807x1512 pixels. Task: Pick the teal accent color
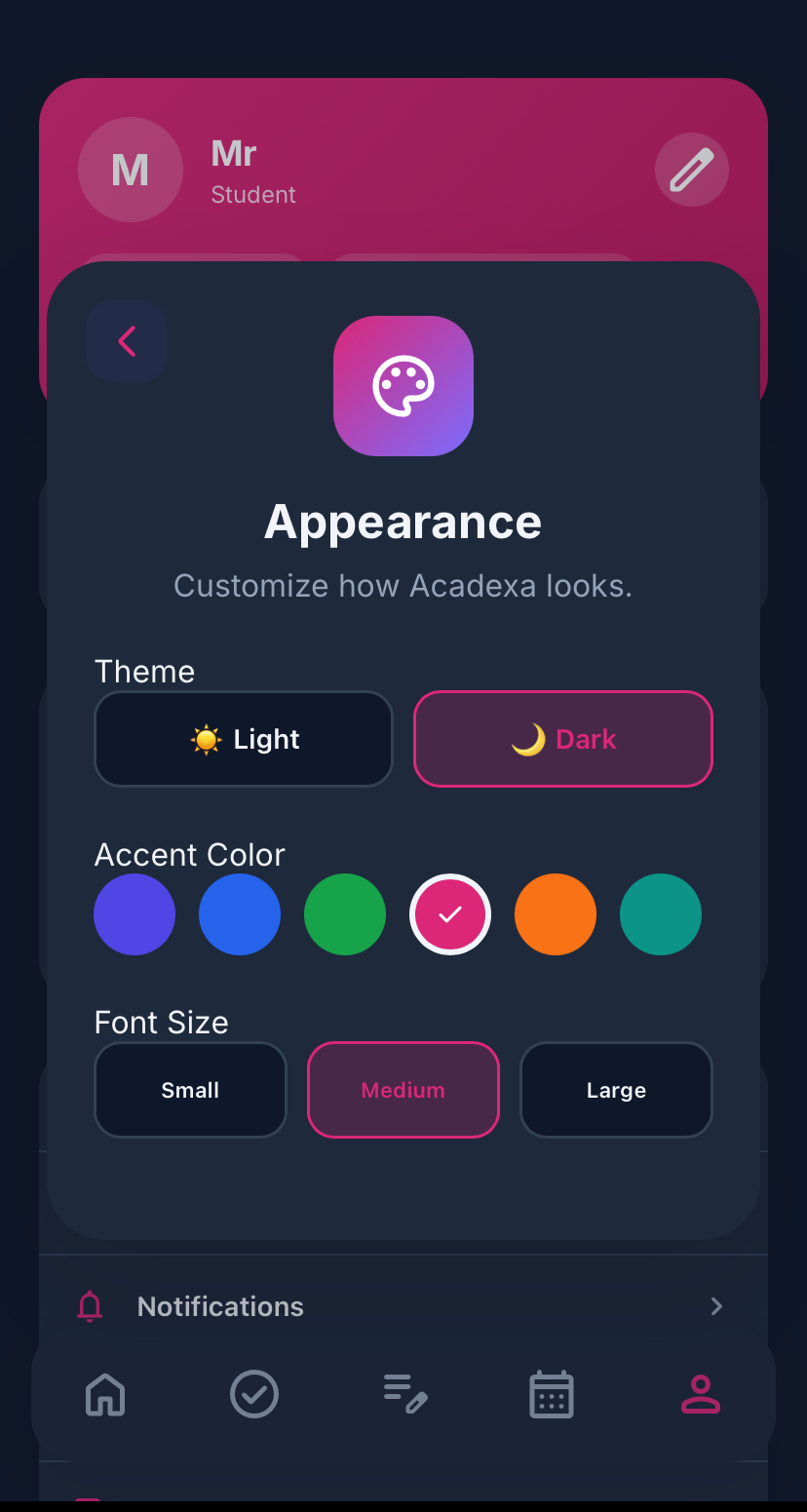[x=661, y=914]
